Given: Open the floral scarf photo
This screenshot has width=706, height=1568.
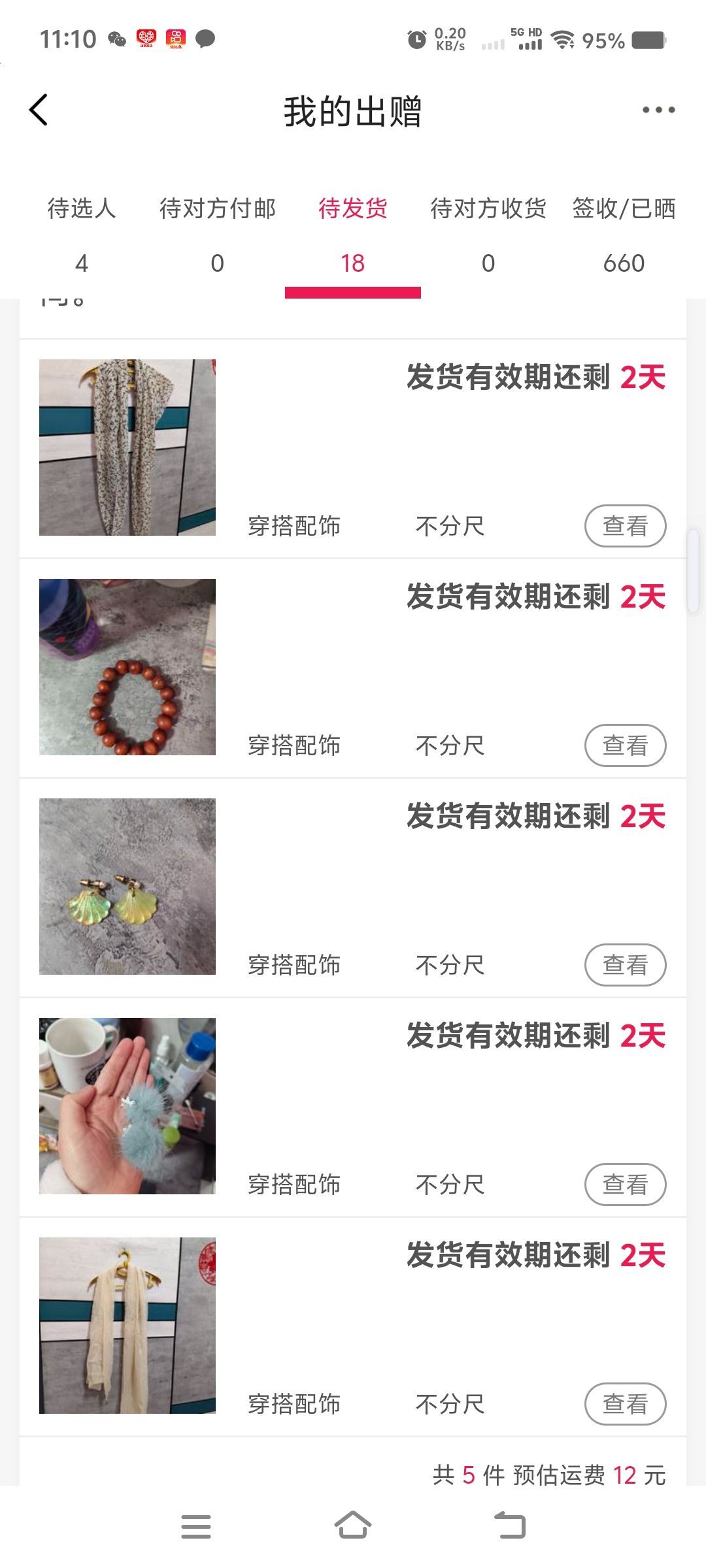Looking at the screenshot, I should point(127,448).
